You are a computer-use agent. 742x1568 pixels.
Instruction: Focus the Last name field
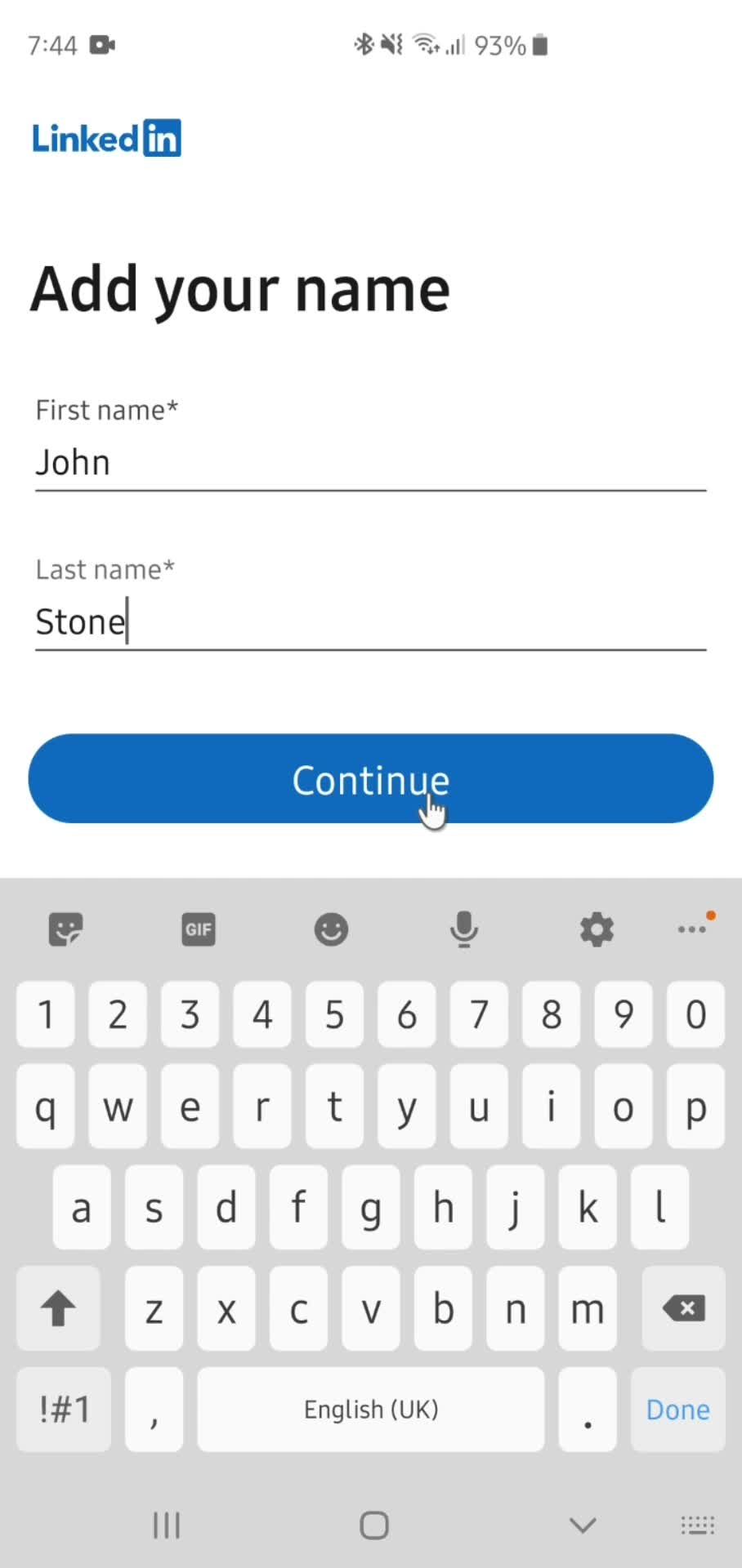tap(370, 622)
